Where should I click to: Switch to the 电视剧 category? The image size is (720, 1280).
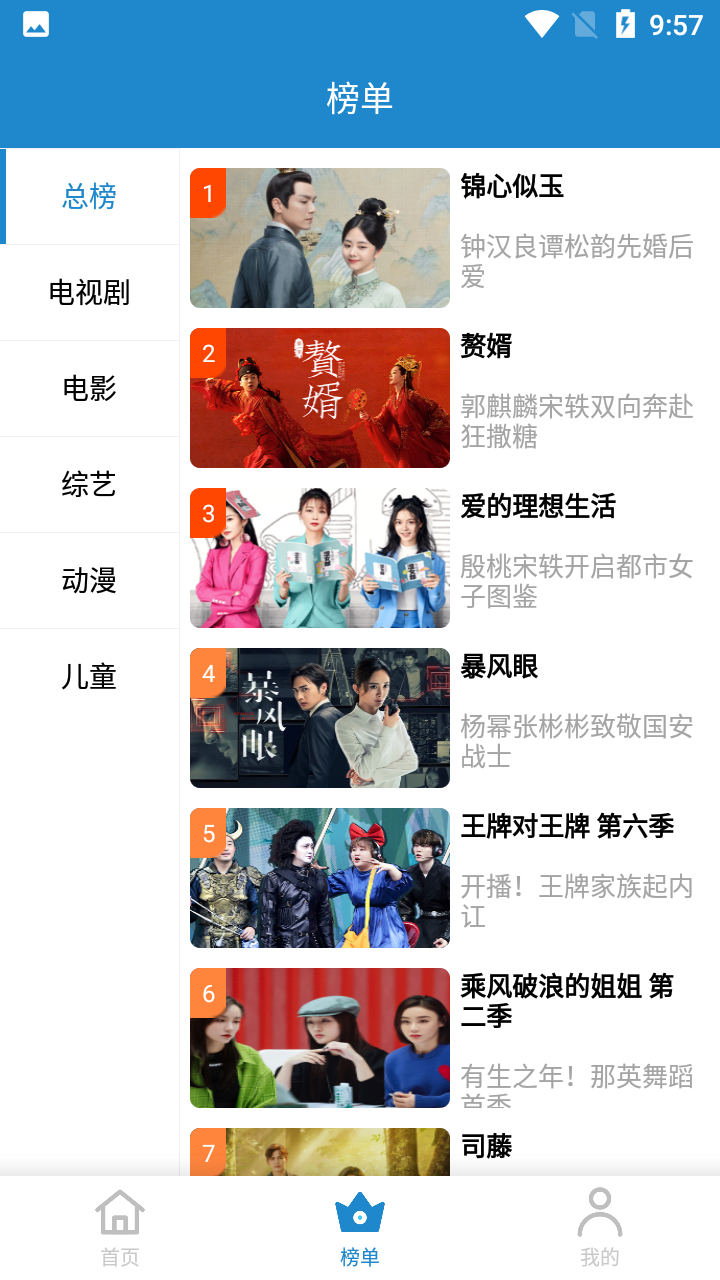click(90, 292)
